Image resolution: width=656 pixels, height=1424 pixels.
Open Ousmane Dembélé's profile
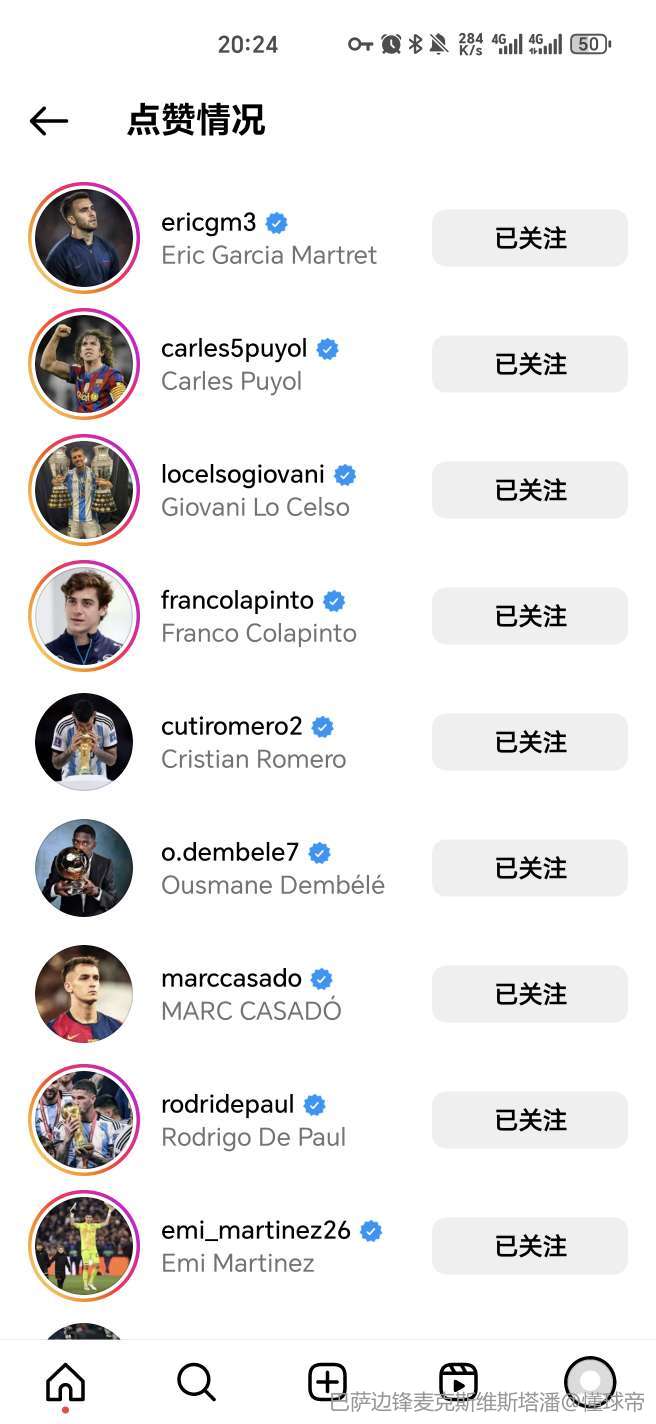pos(272,868)
